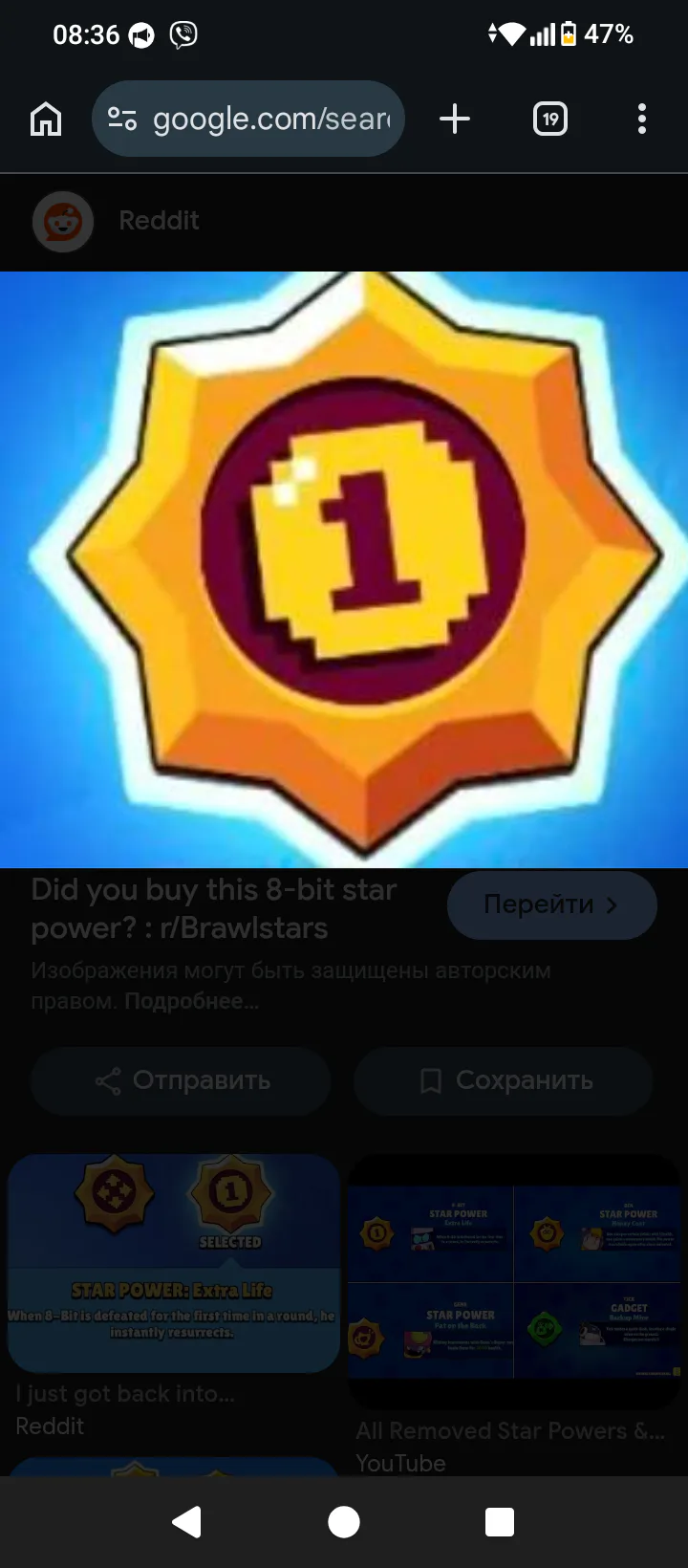Open a new browser tab
Image resolution: width=688 pixels, height=1568 pixels.
455,119
